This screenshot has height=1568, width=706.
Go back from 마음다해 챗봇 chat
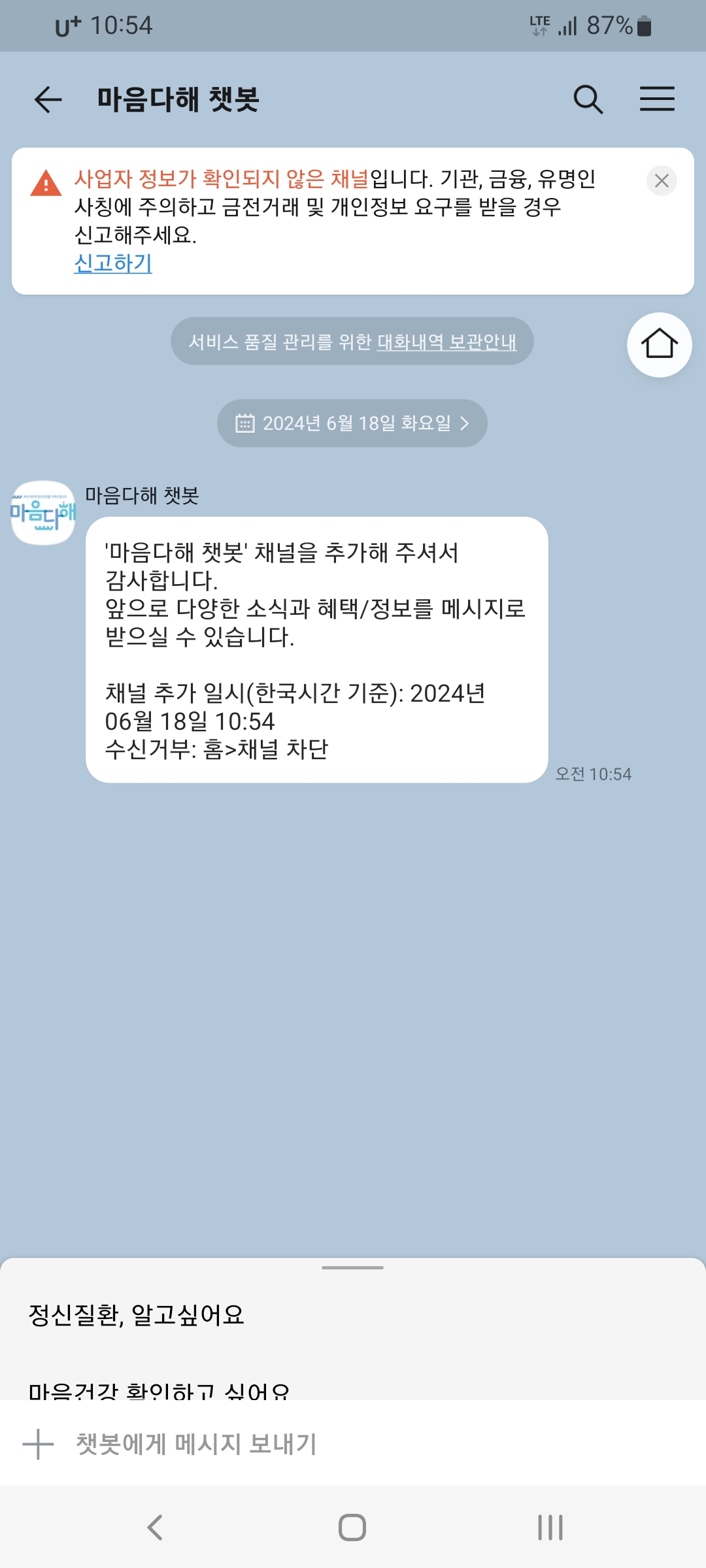point(48,100)
